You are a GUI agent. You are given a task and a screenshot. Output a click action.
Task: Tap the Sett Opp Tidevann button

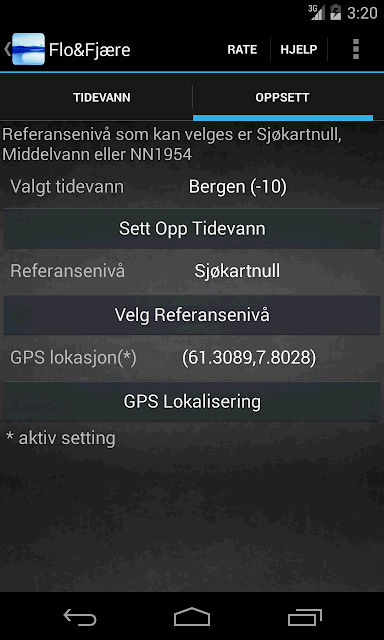click(192, 229)
